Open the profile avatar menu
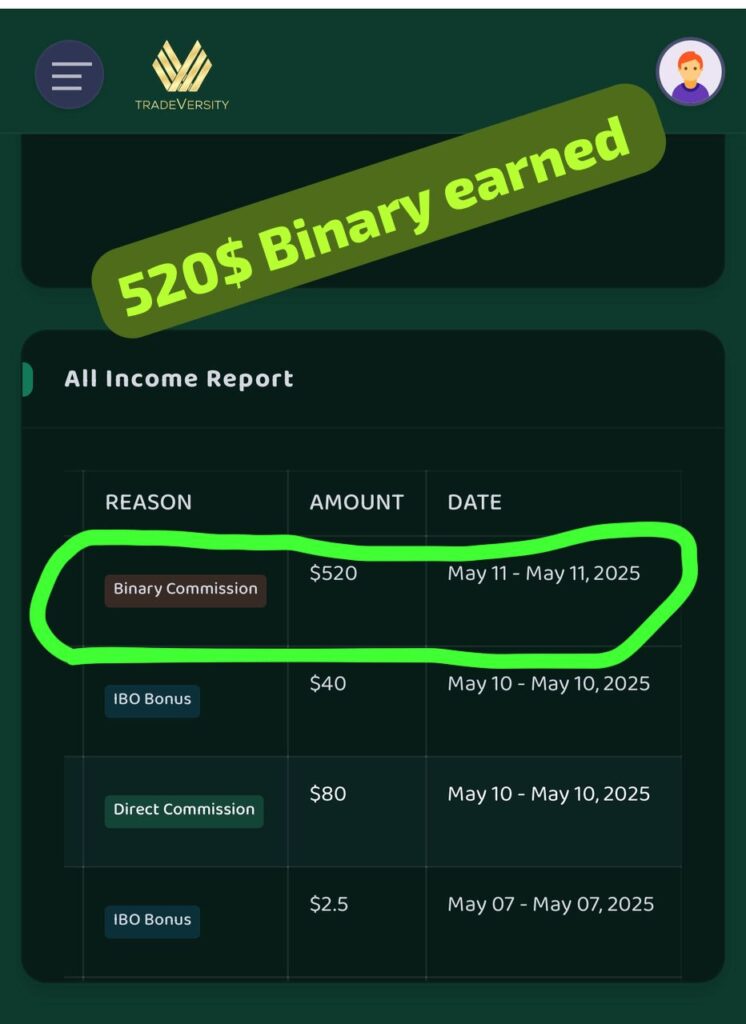Viewport: 746px width, 1024px height. pos(690,72)
